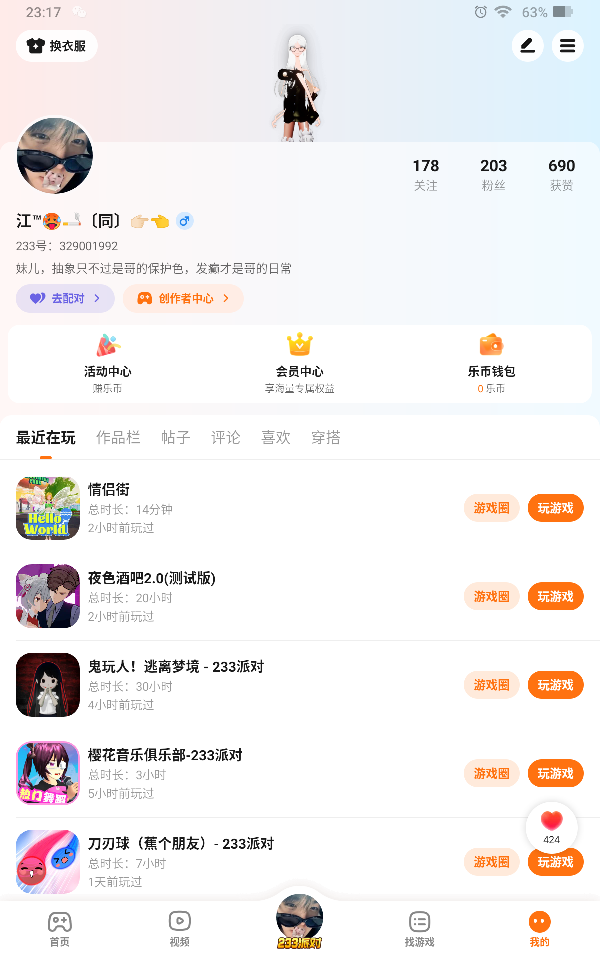Tap 玩游戏 for 樱花音乐俱乐部
The height and width of the screenshot is (960, 600).
coord(555,773)
